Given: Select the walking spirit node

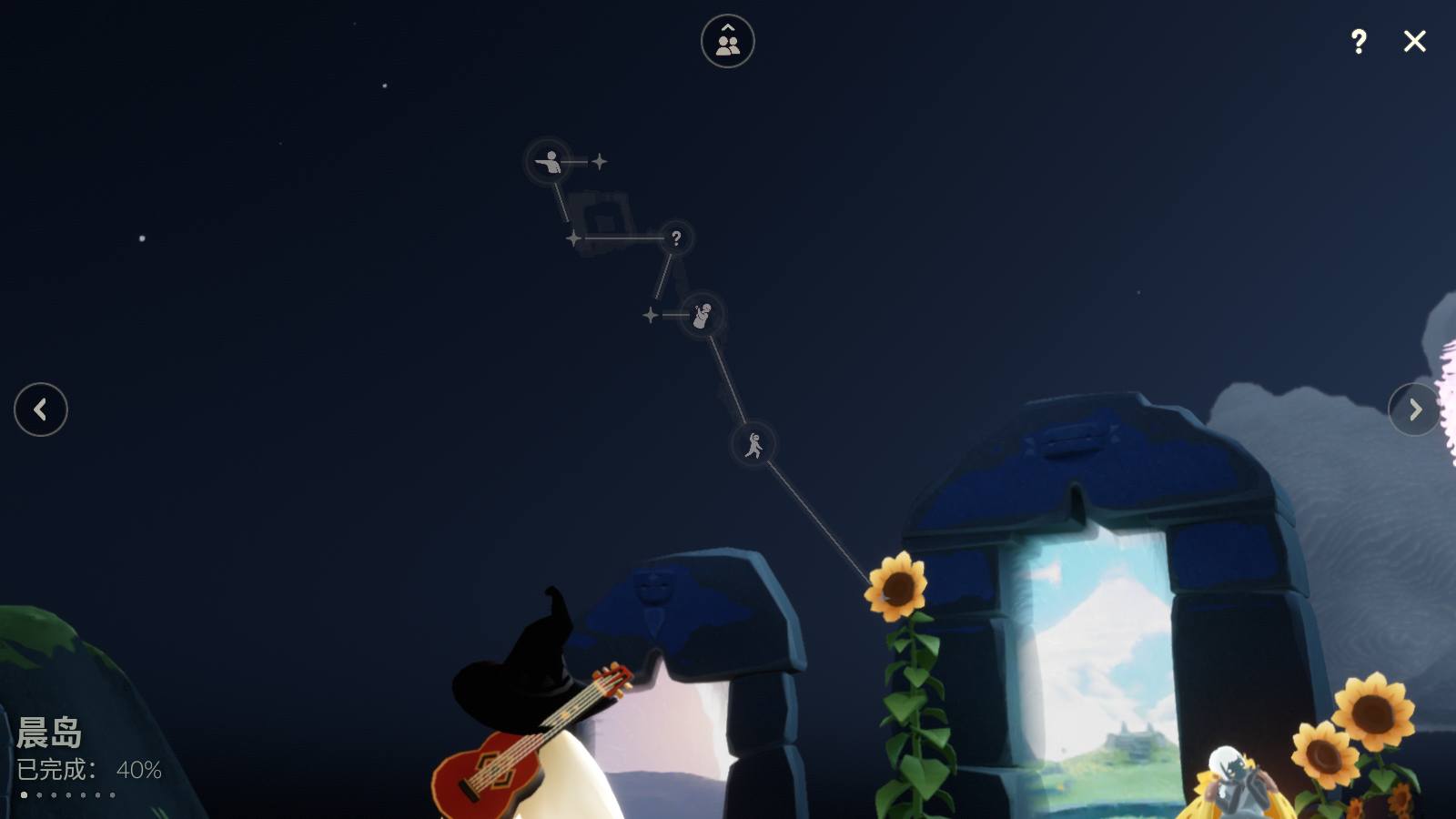Looking at the screenshot, I should tap(753, 445).
